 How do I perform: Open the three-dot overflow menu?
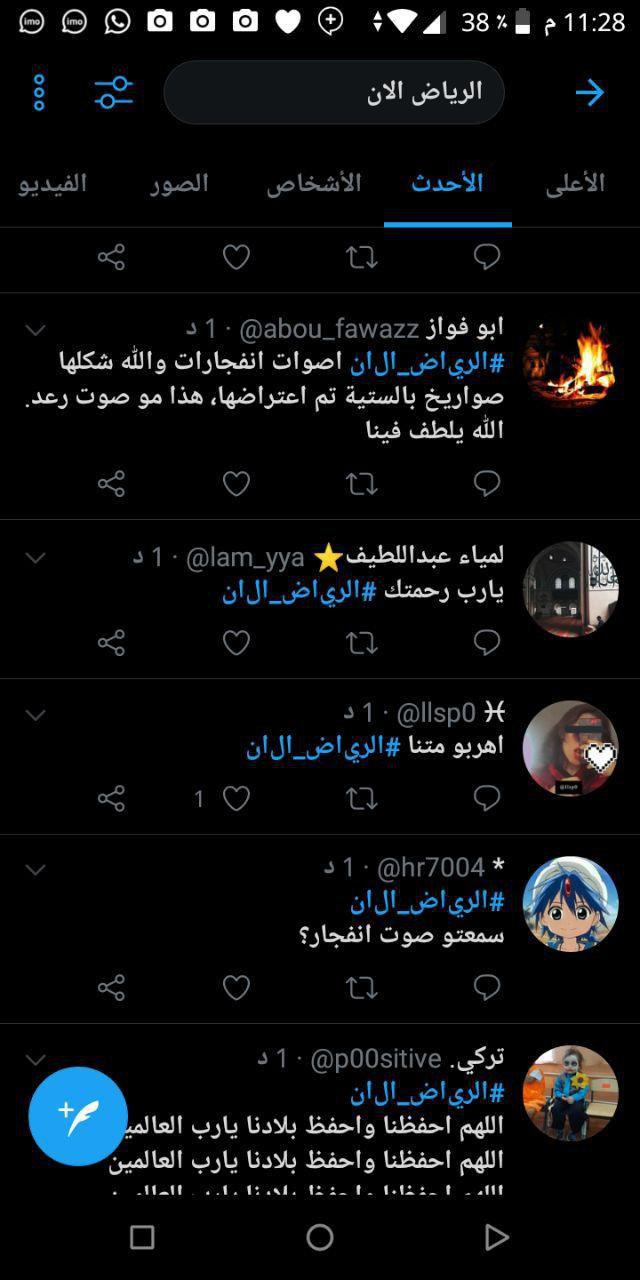pos(39,92)
